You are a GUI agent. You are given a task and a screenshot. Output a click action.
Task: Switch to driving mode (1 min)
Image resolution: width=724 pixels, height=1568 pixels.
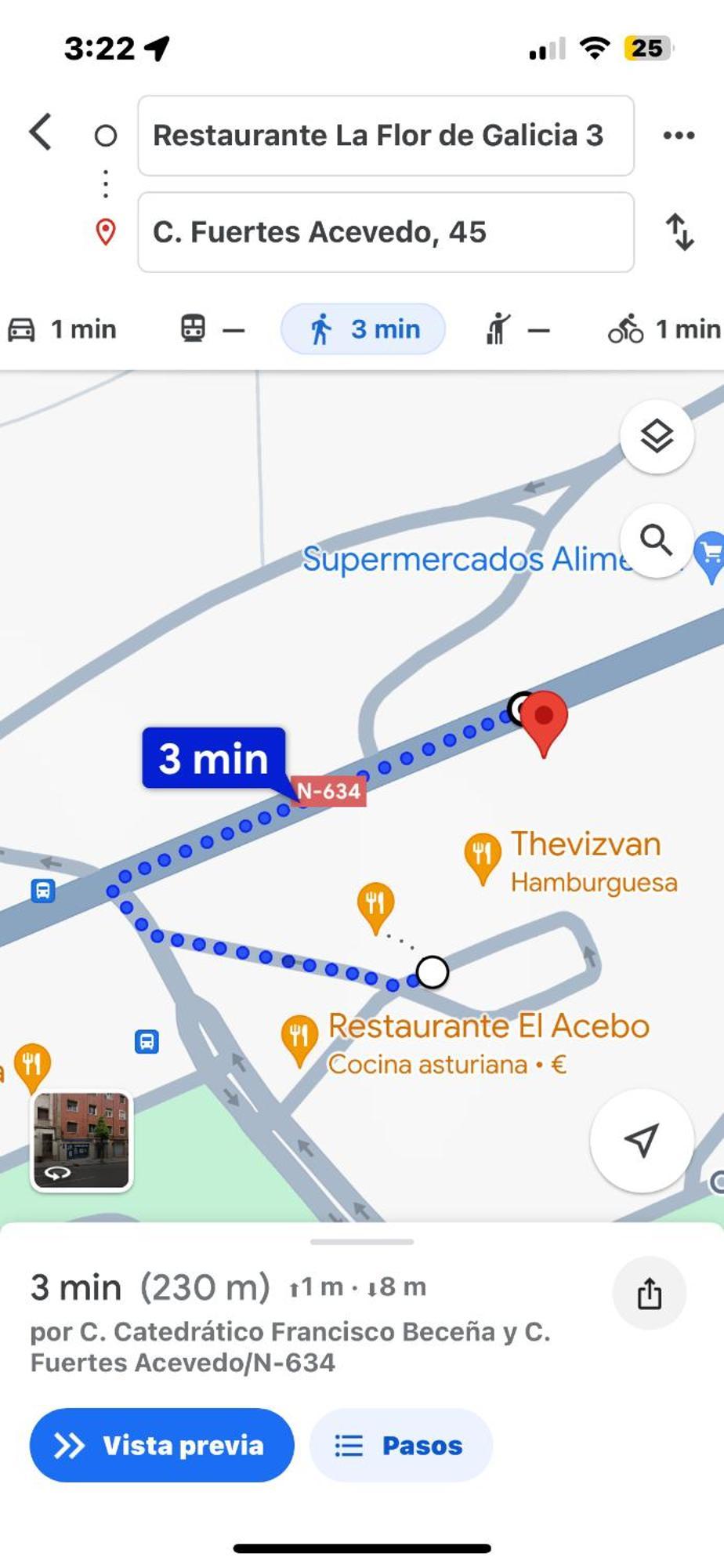63,329
